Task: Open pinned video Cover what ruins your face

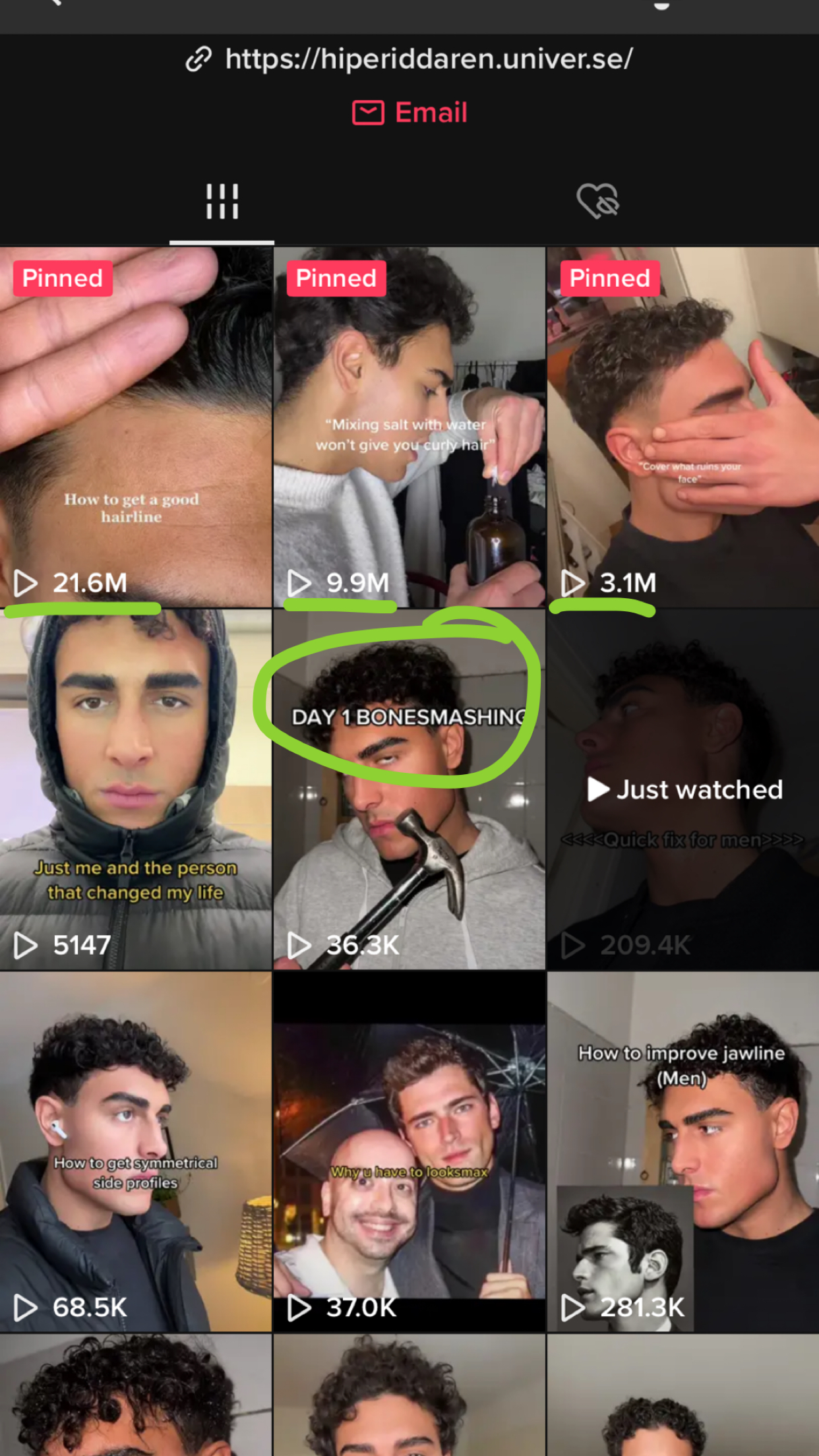Action: pos(682,427)
